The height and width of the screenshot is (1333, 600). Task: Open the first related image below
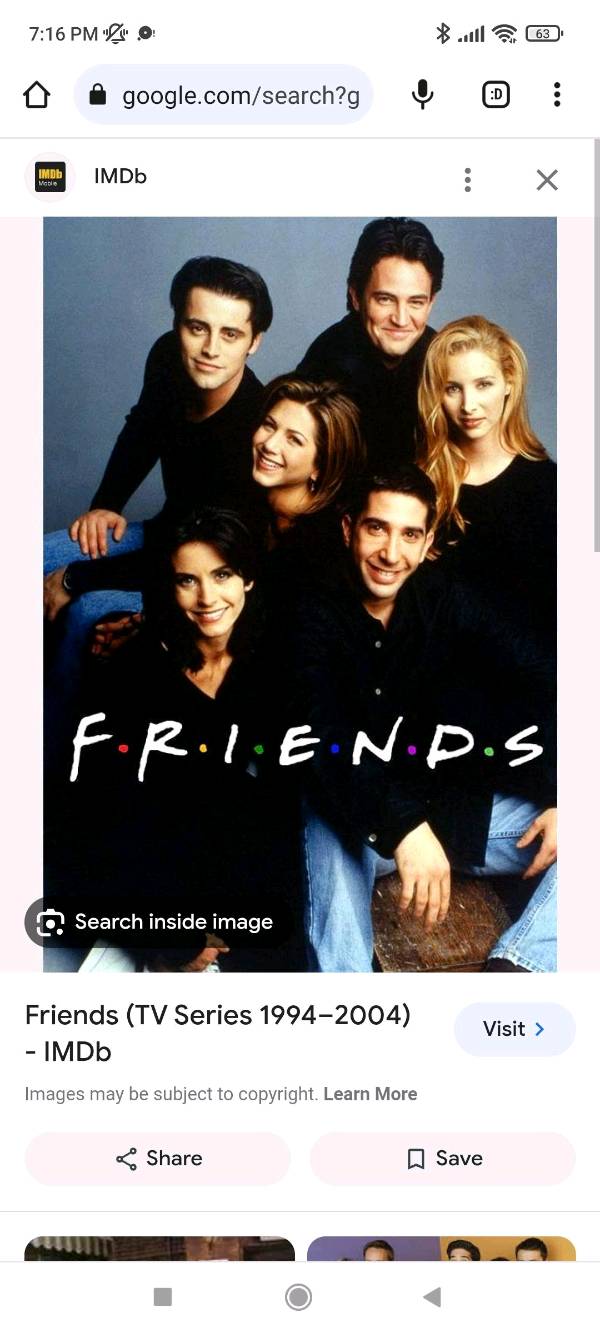[x=159, y=1248]
